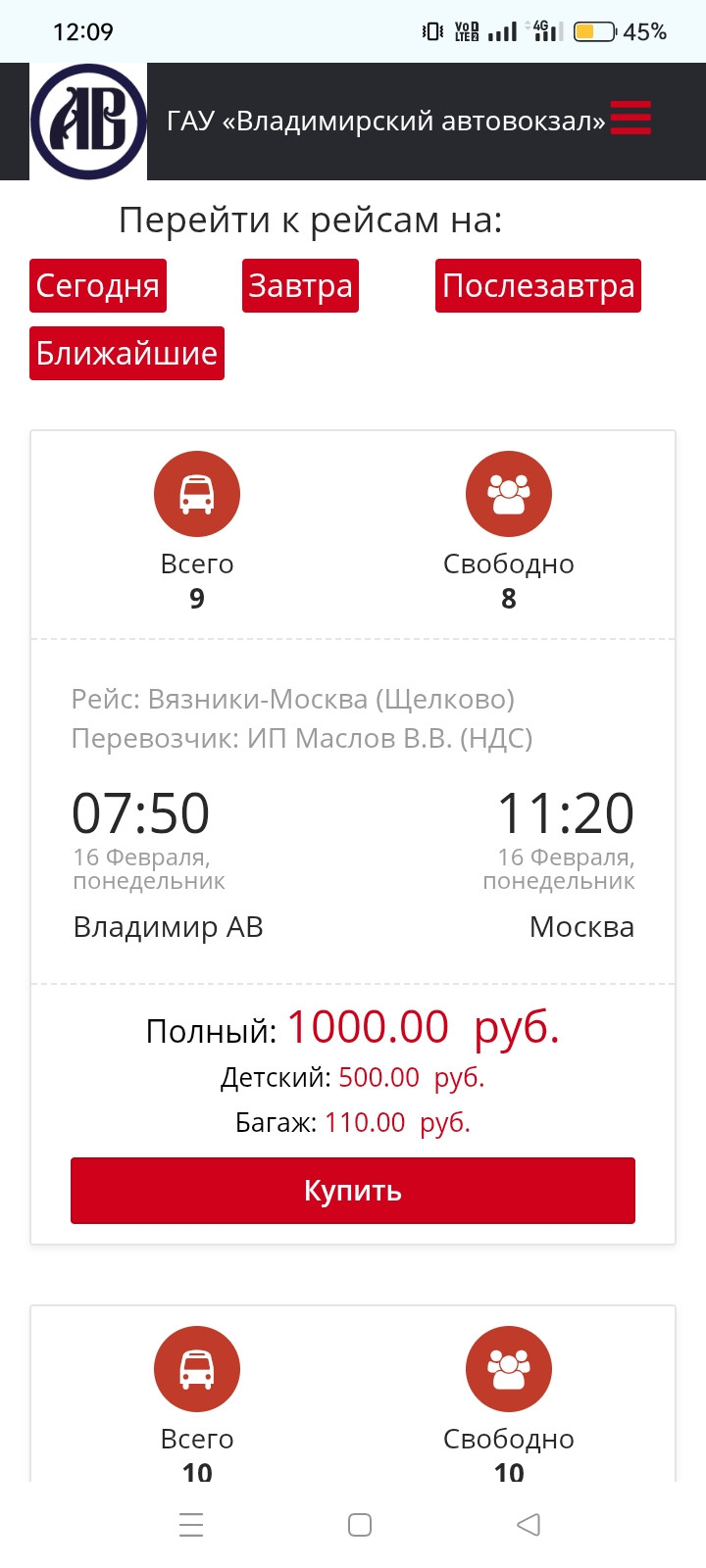Select the Послезавтра trips button
Screen dimensions: 706x1568
pos(537,286)
